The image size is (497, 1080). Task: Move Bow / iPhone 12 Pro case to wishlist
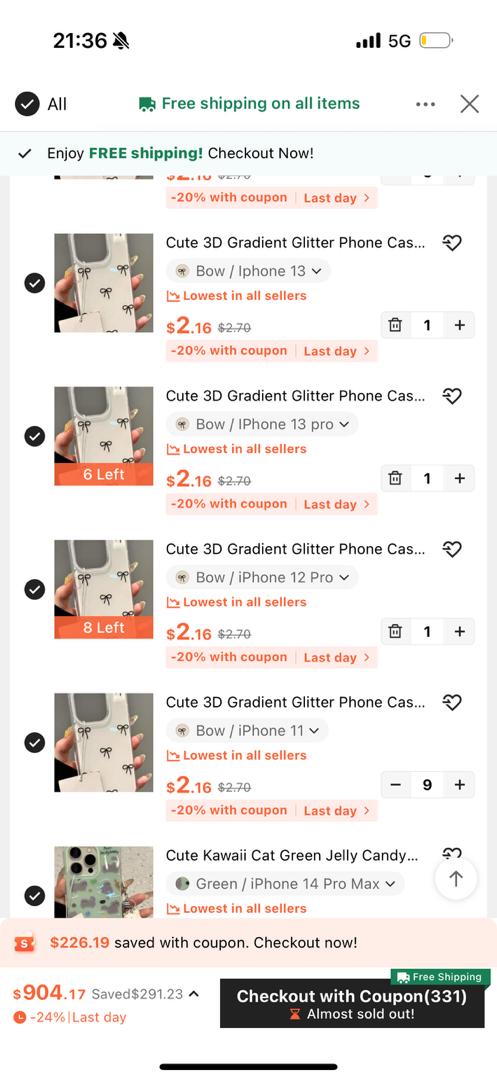click(452, 550)
